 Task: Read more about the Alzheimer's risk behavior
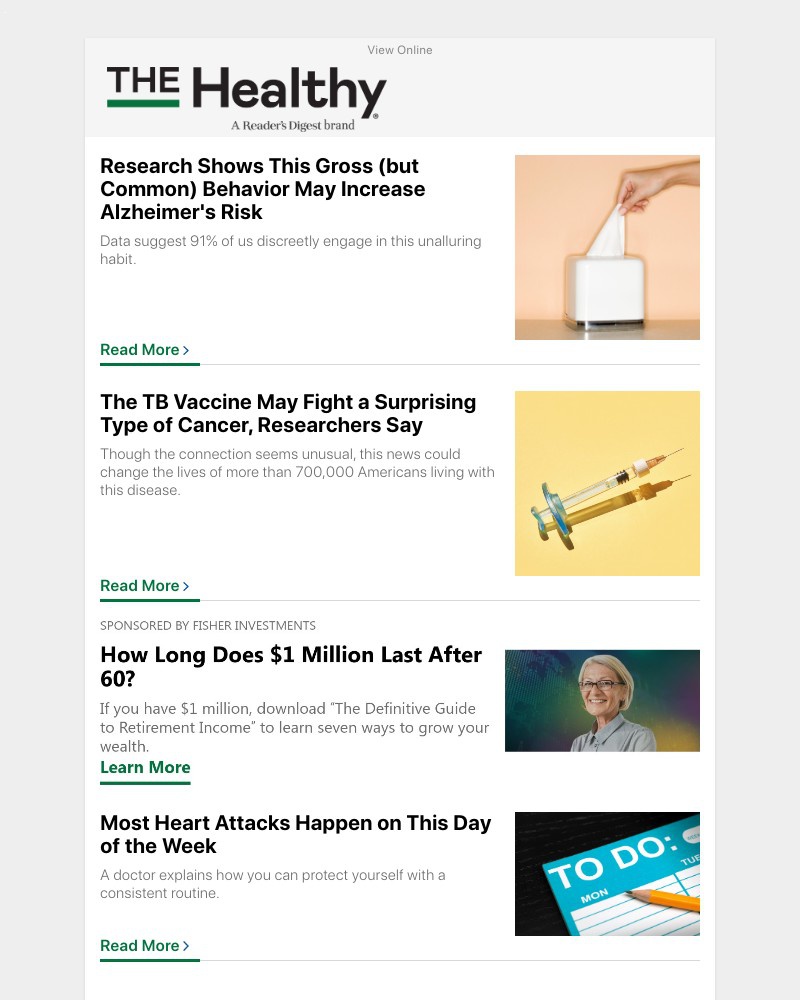click(x=144, y=350)
